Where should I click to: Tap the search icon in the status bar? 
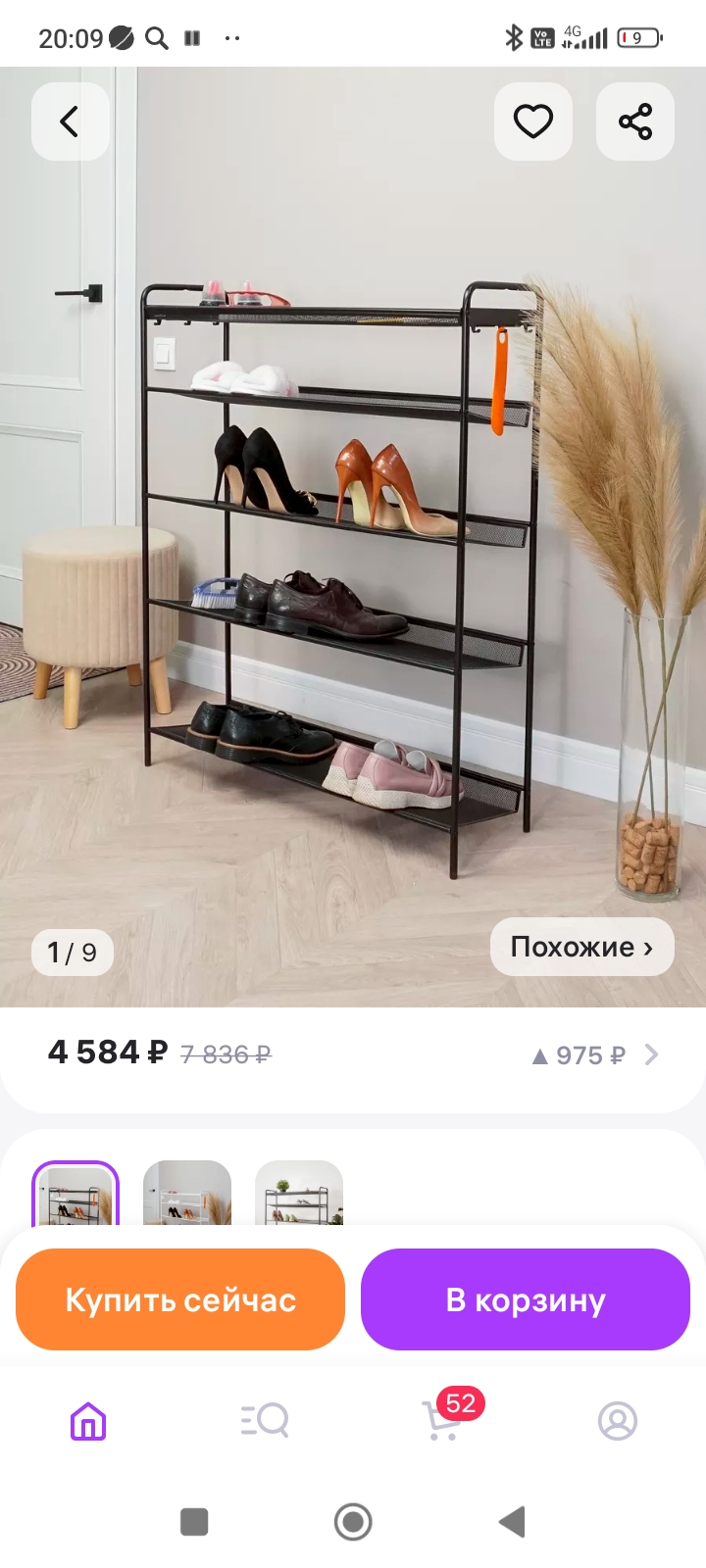point(157,37)
